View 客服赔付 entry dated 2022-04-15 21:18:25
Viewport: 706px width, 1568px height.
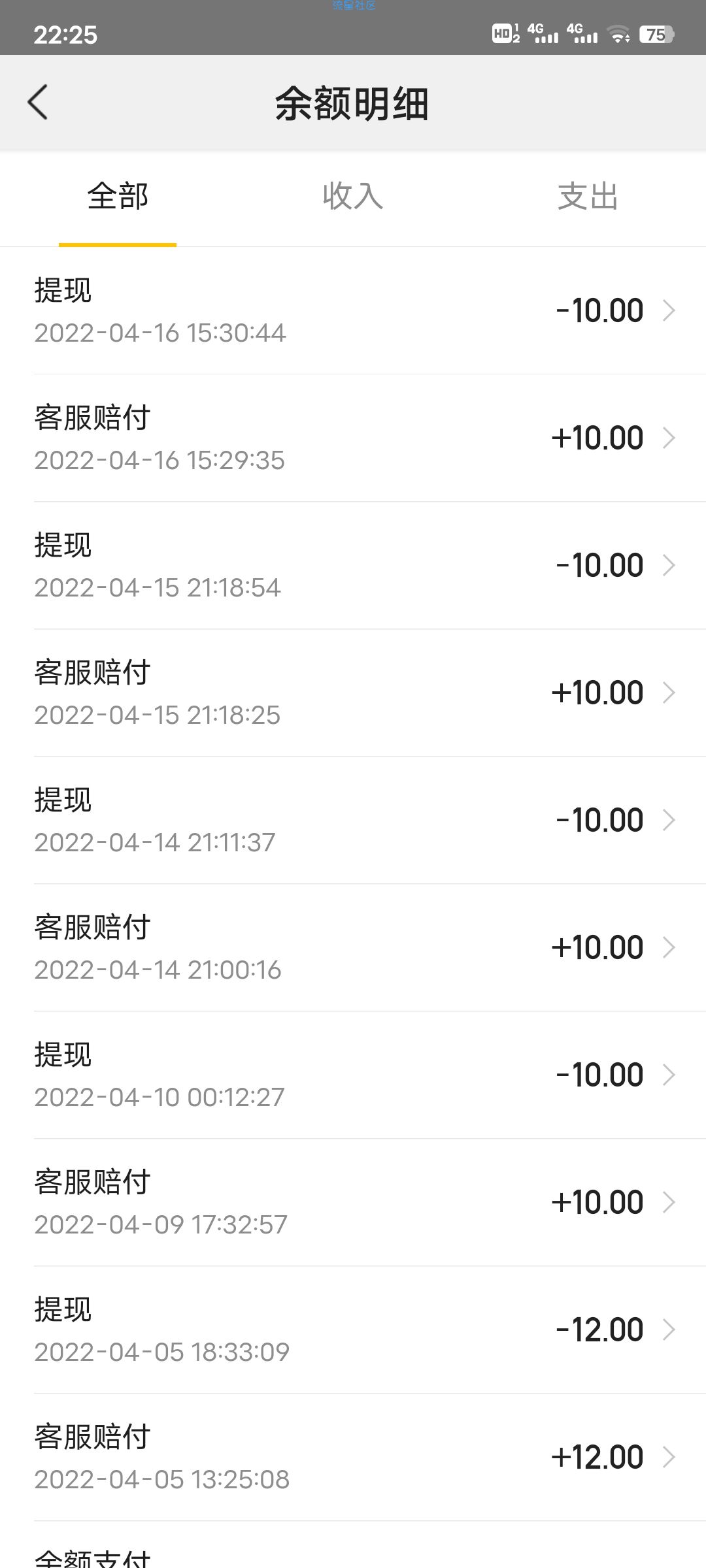pyautogui.click(x=353, y=693)
